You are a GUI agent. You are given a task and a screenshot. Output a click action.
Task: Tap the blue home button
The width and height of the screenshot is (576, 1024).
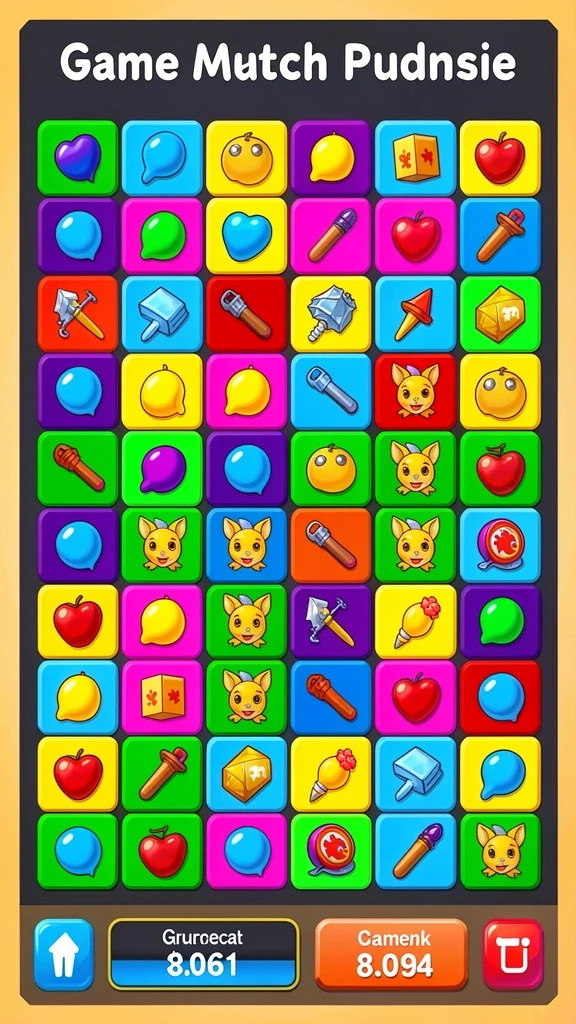(x=63, y=955)
